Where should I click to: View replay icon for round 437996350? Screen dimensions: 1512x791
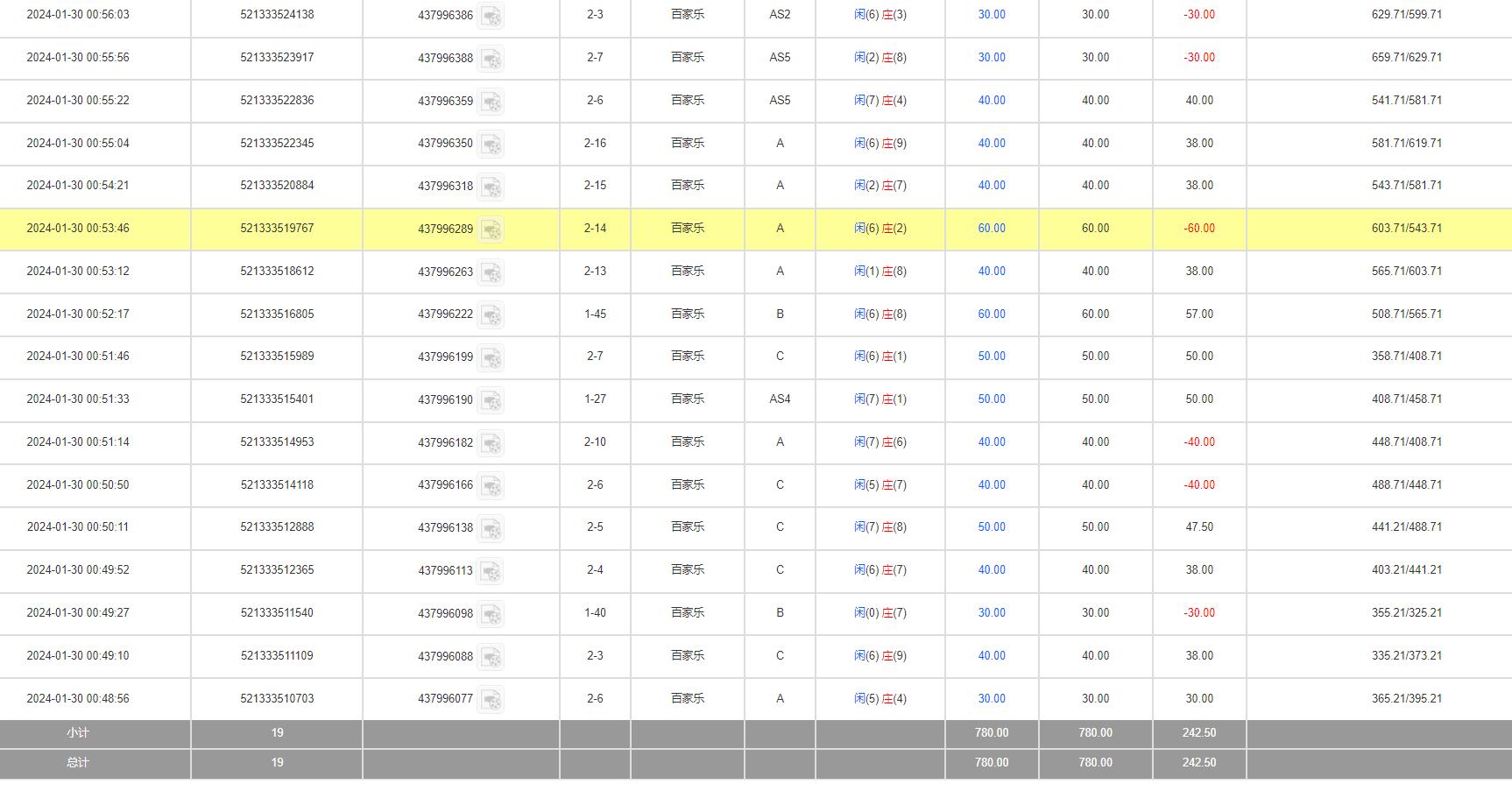tap(491, 144)
